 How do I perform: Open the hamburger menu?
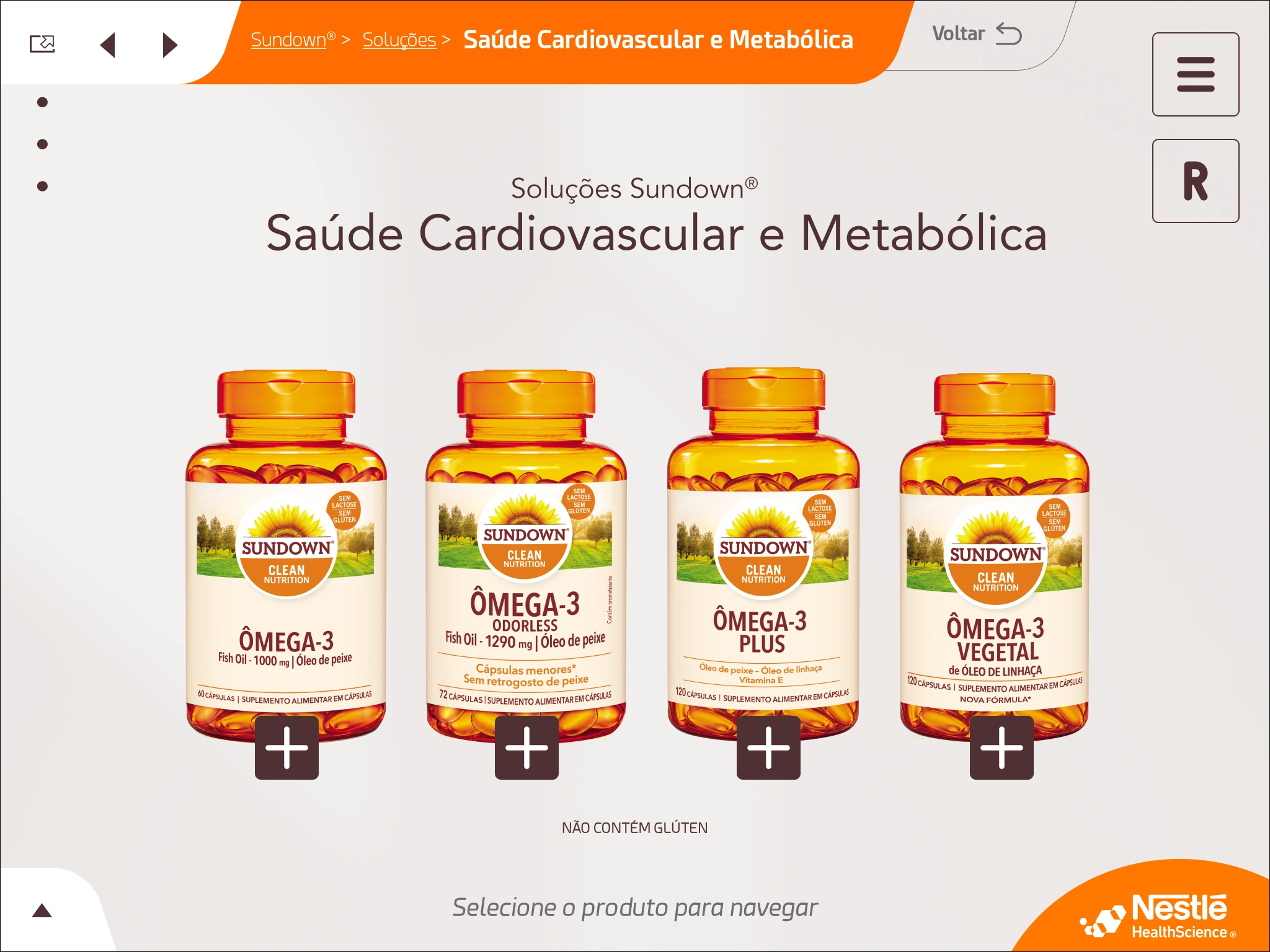click(x=1195, y=74)
